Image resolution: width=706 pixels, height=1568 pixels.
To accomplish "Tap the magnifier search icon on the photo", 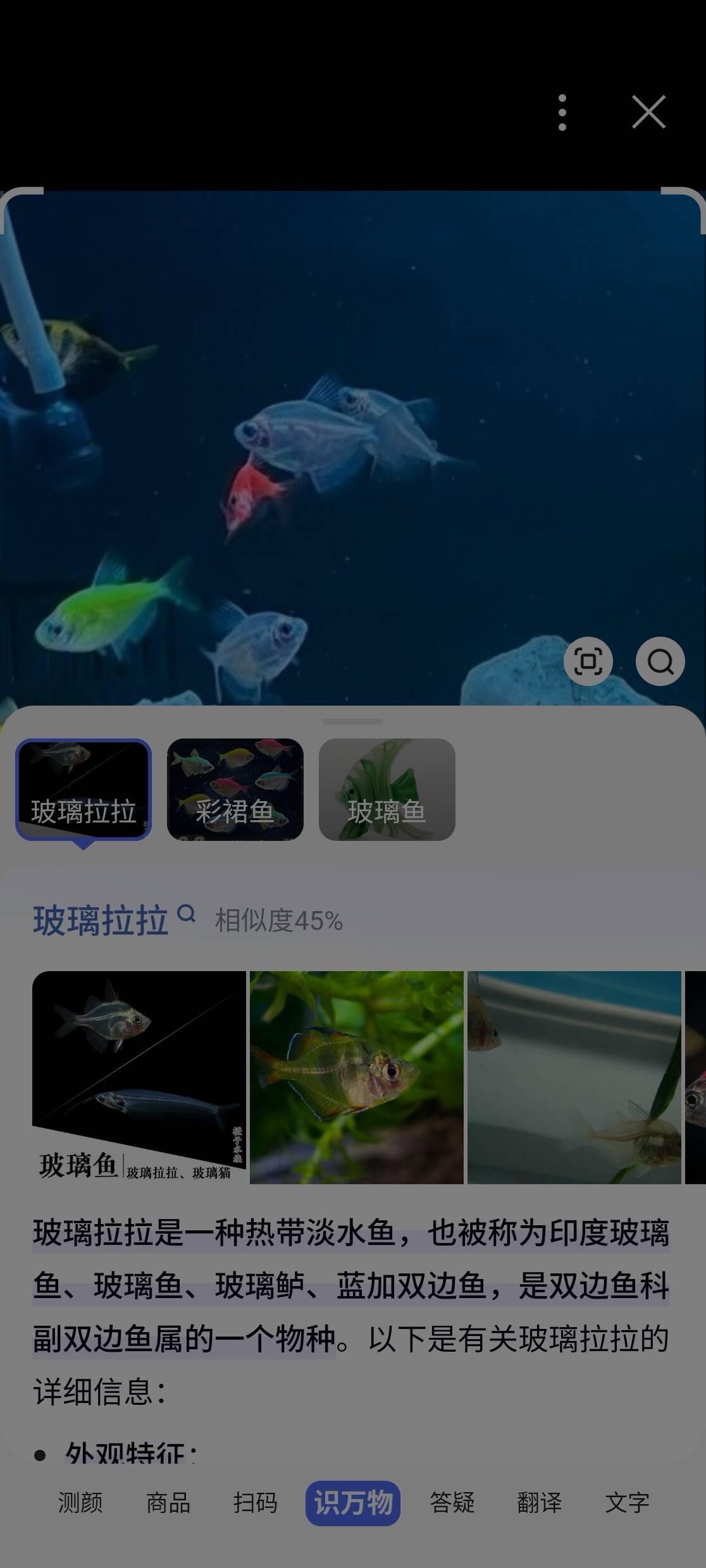I will click(660, 661).
